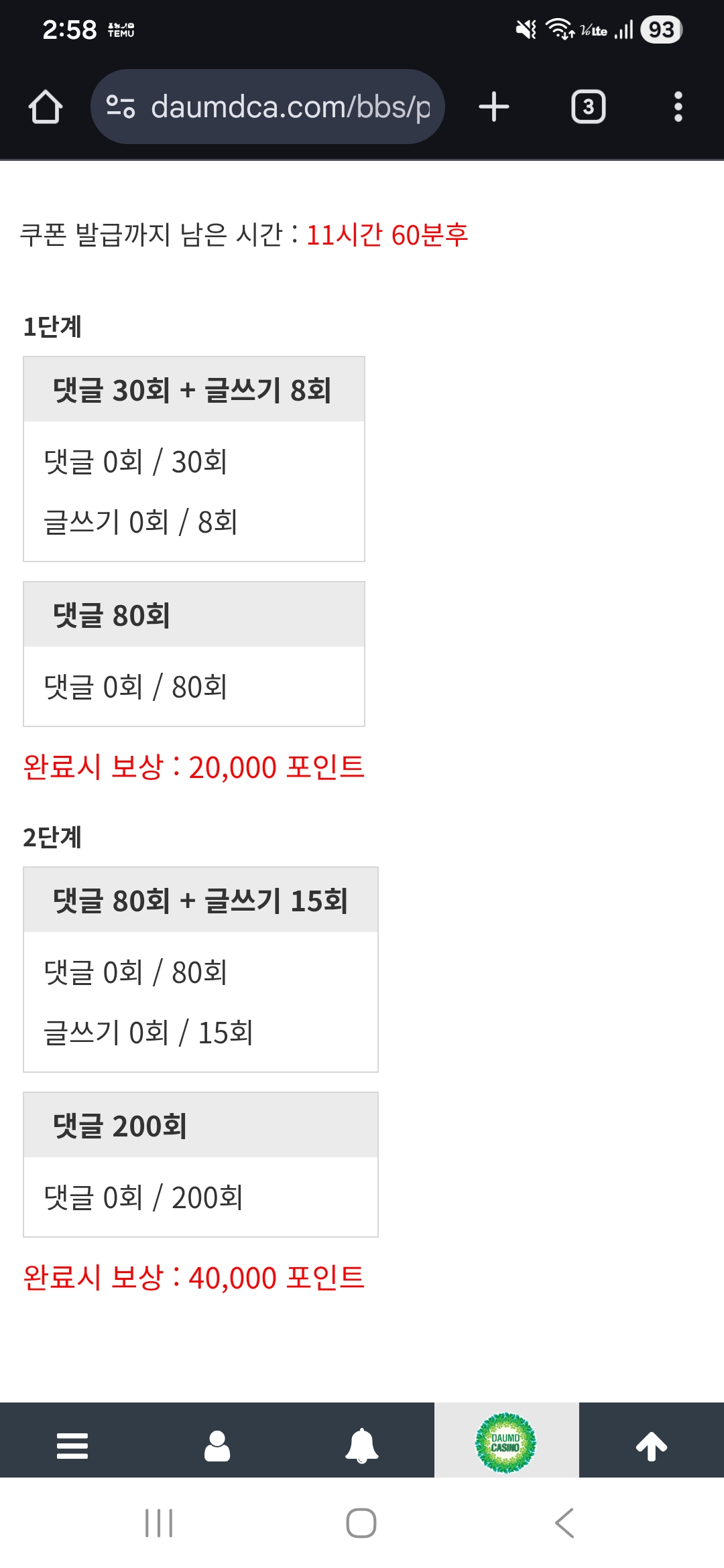Open recent apps from the navigation bar
The height and width of the screenshot is (1568, 724).
click(159, 1523)
